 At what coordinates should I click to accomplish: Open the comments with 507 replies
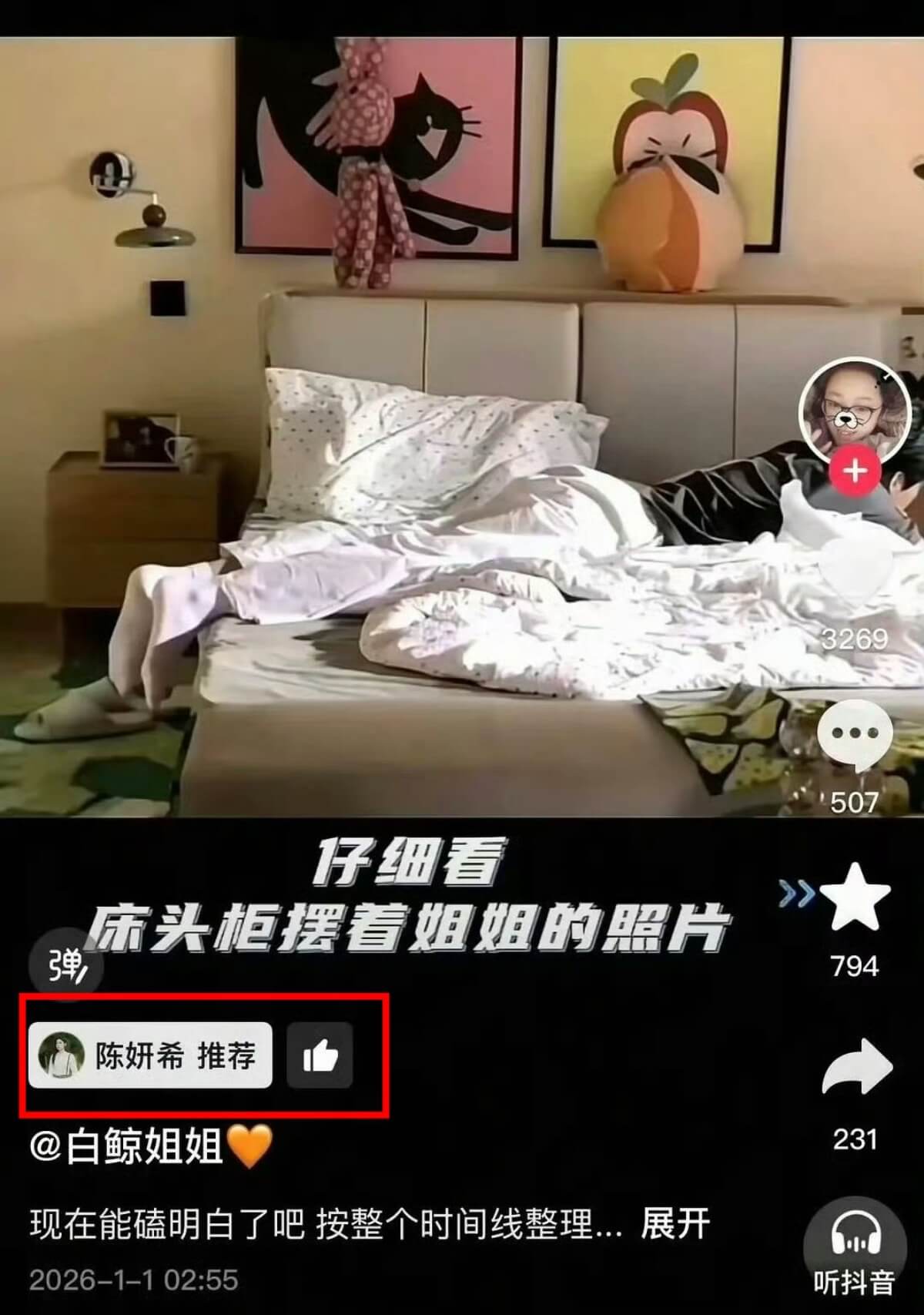click(855, 736)
